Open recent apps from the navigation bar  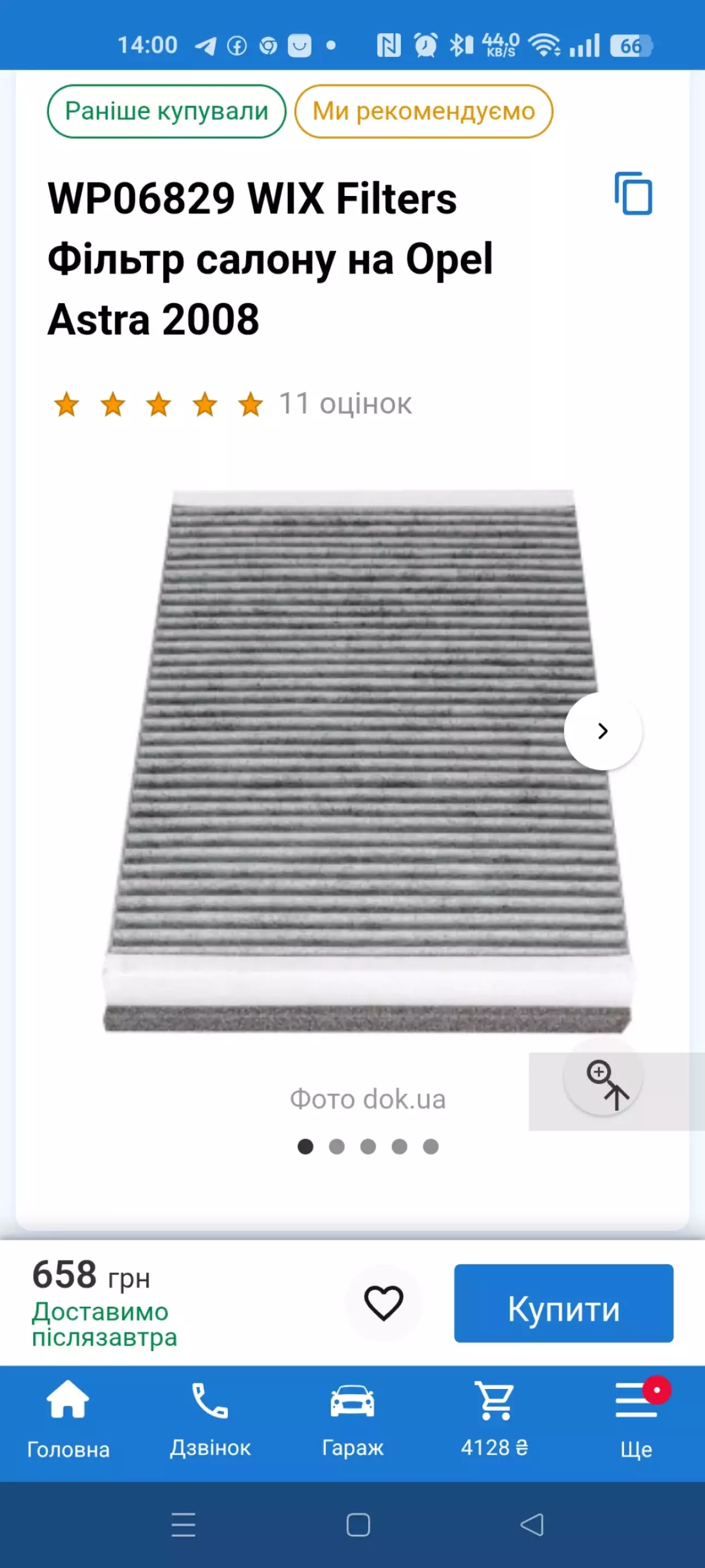point(183,1525)
